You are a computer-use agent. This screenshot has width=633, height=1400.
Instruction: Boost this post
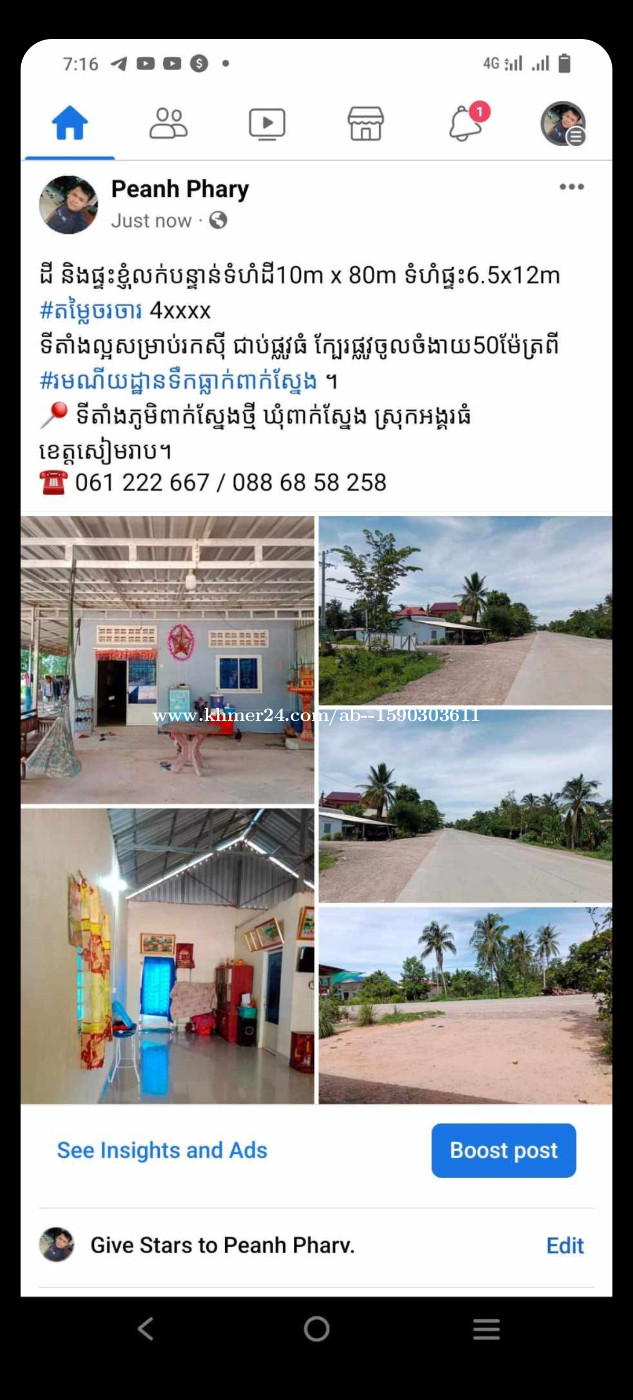coord(504,1151)
